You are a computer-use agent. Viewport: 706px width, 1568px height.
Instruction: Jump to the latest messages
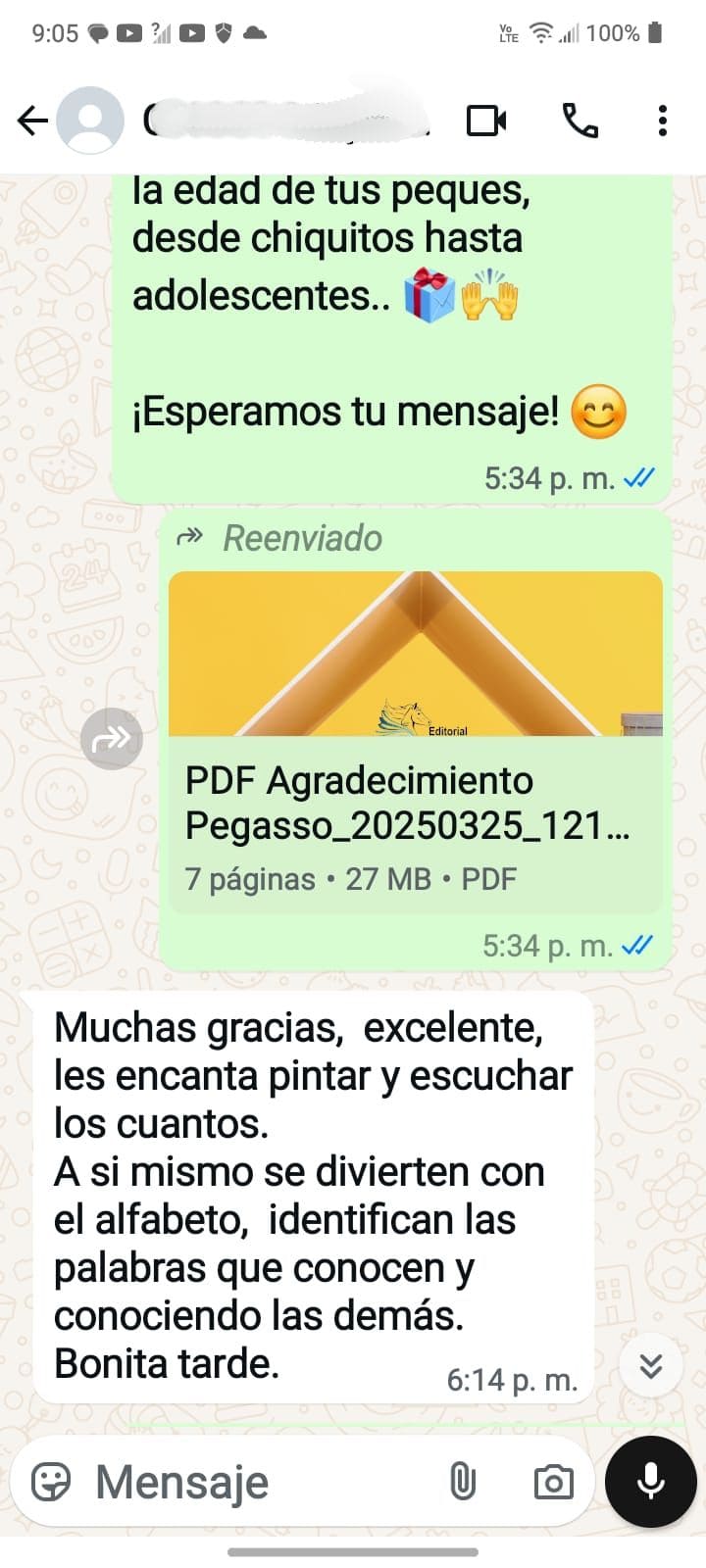pos(651,1365)
